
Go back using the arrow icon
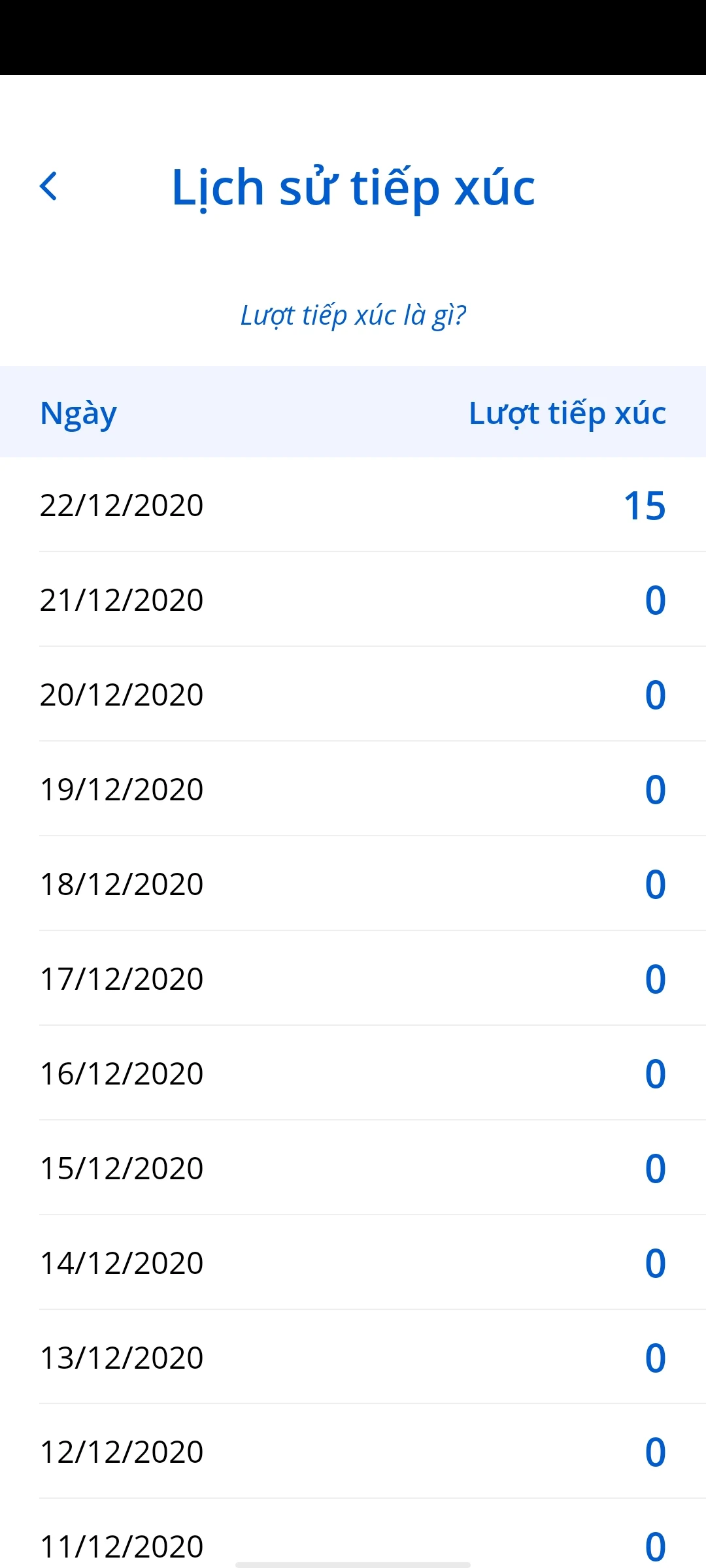tap(48, 186)
